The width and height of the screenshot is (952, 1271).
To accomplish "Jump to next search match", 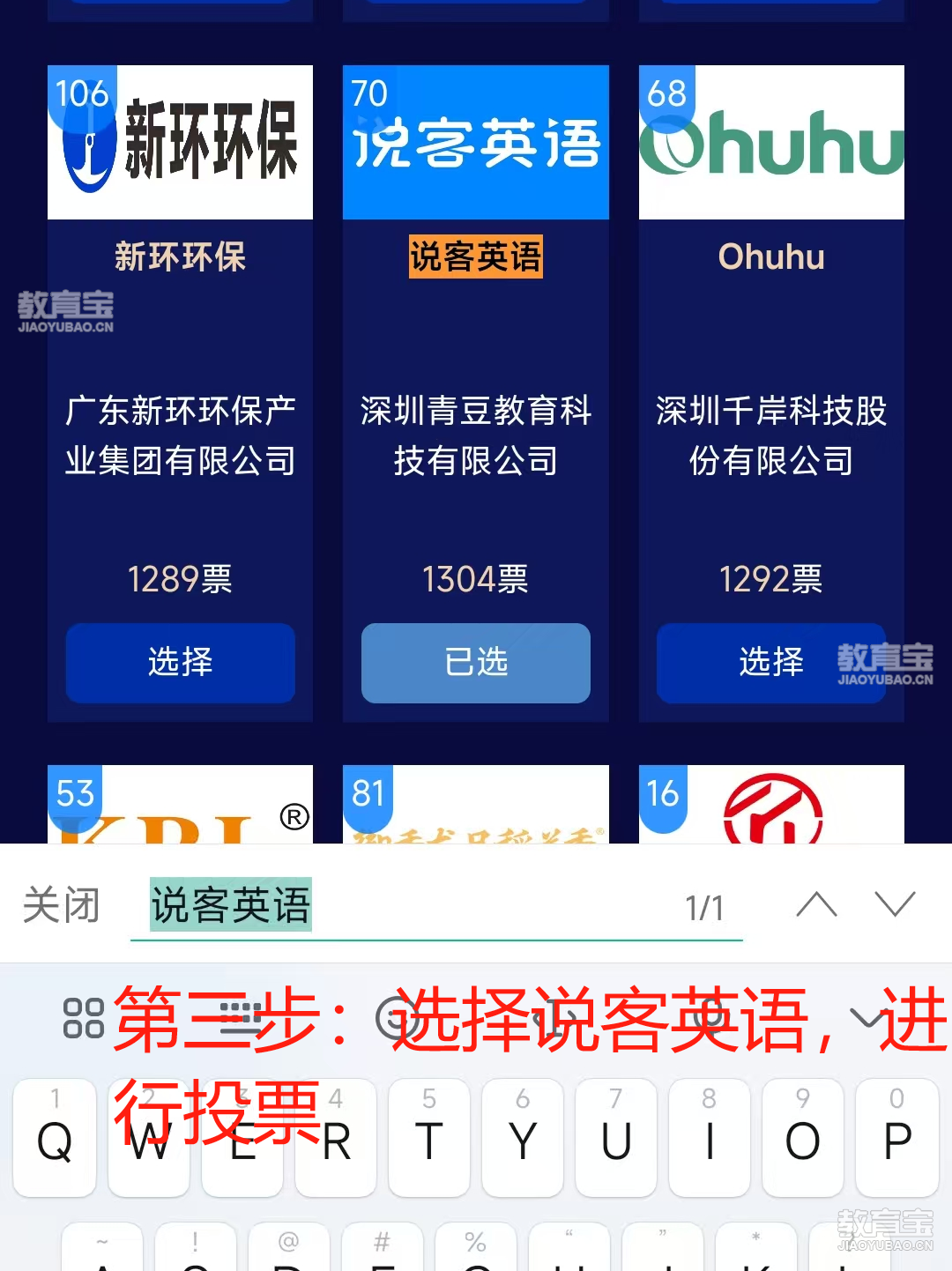I will click(895, 904).
